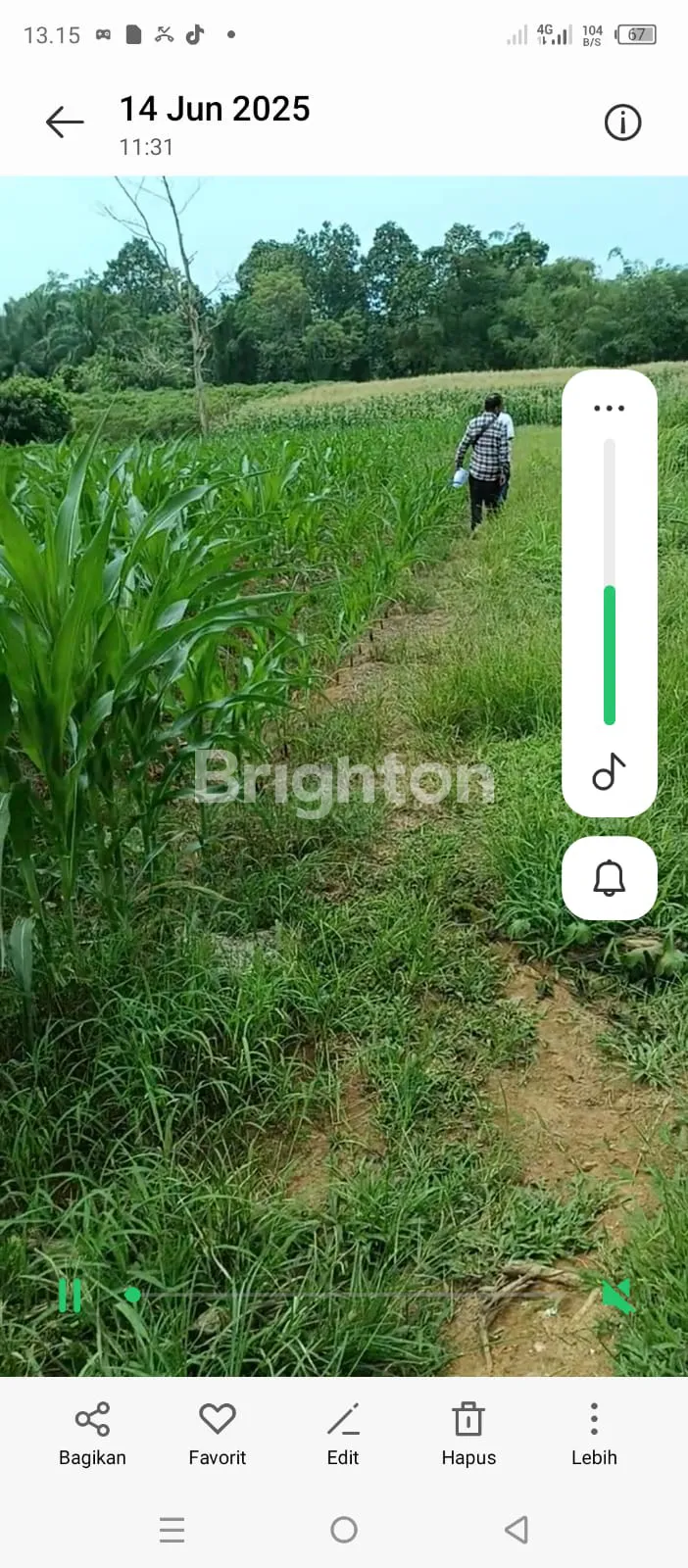
Task: Tap the music note media volume icon
Action: [x=609, y=772]
